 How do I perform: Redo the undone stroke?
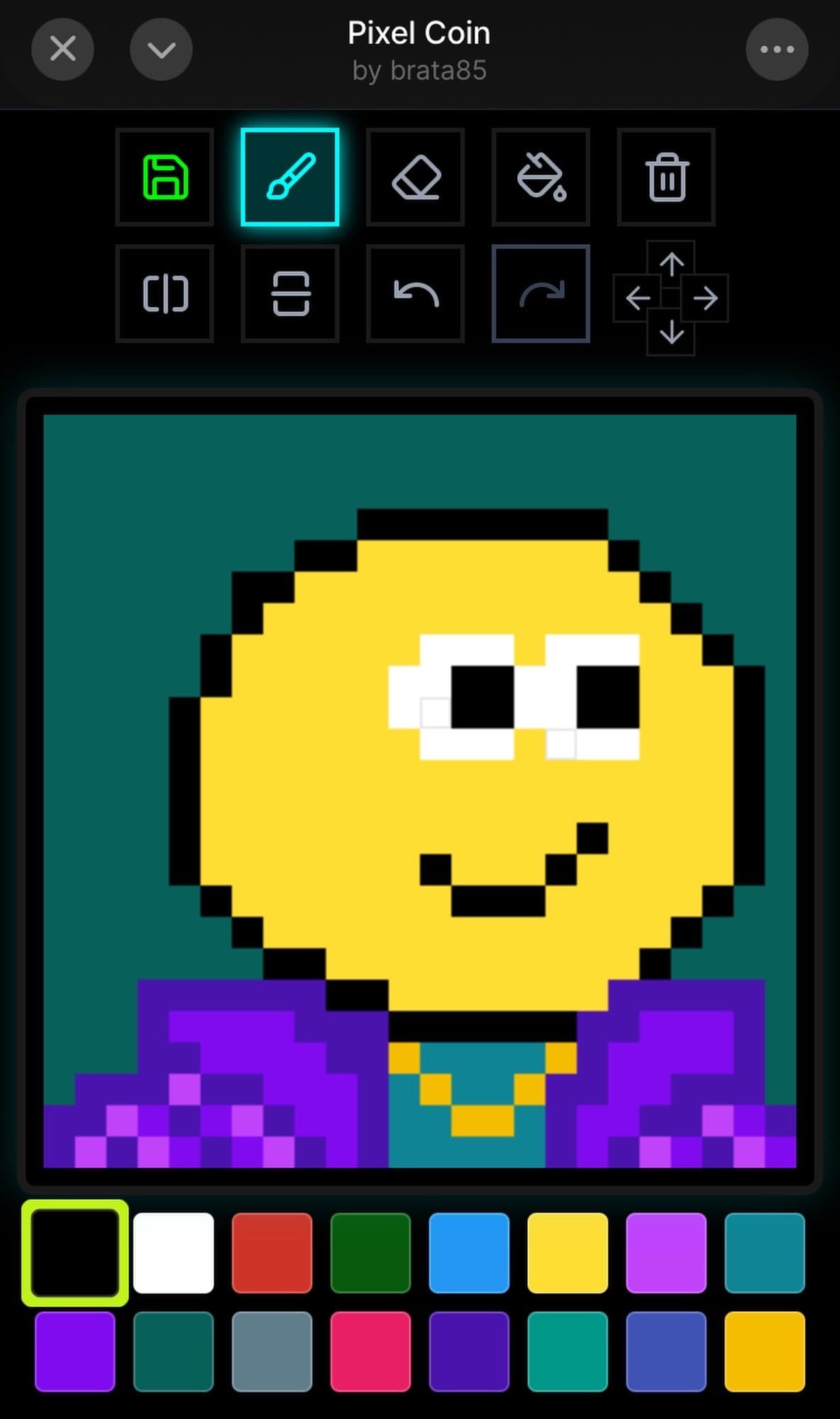541,294
